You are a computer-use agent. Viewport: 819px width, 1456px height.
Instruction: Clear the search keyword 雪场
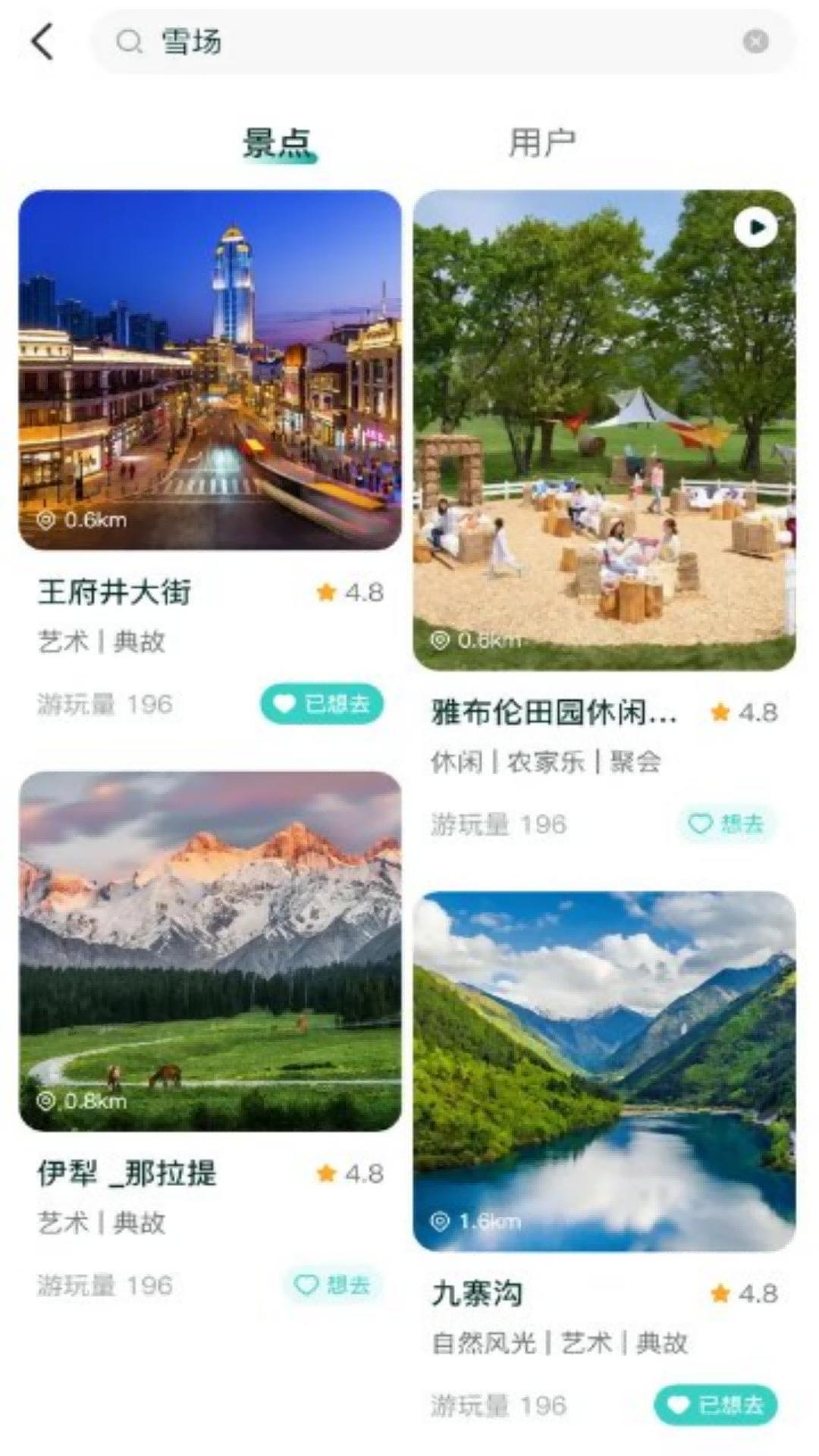coord(754,42)
